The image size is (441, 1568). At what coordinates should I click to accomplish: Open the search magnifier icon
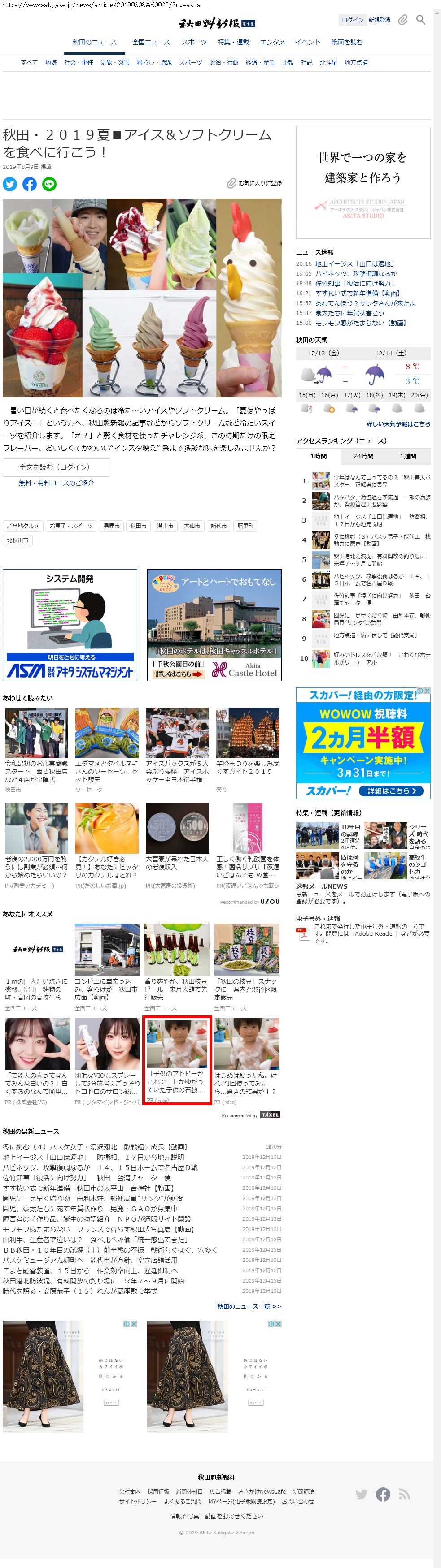pos(420,20)
